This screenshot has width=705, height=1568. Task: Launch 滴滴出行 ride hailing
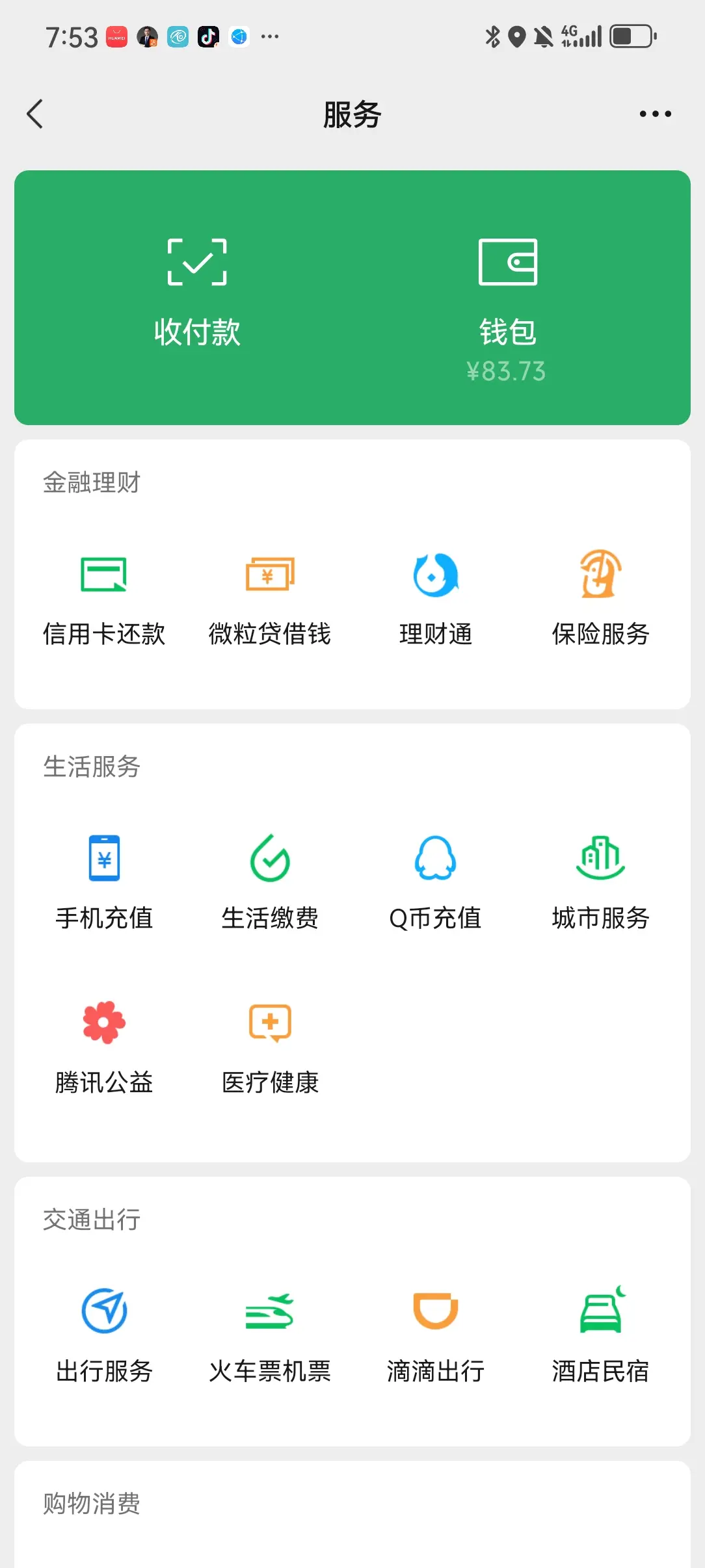click(436, 1337)
